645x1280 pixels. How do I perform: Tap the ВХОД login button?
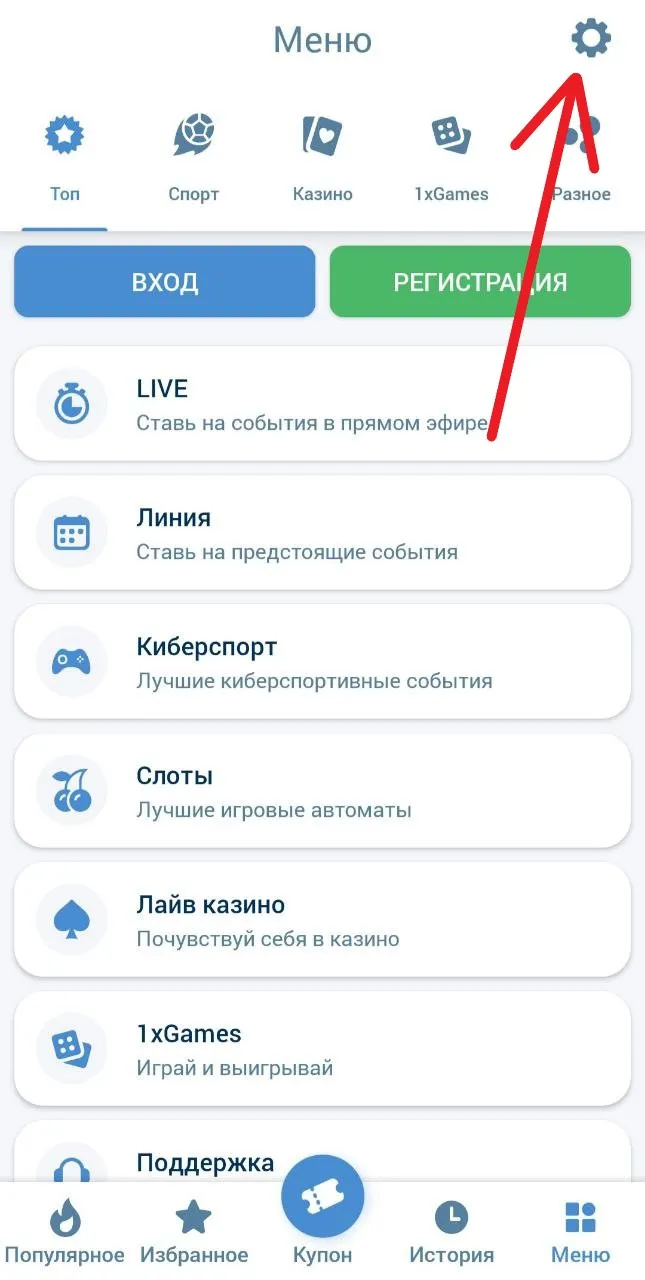(x=165, y=282)
